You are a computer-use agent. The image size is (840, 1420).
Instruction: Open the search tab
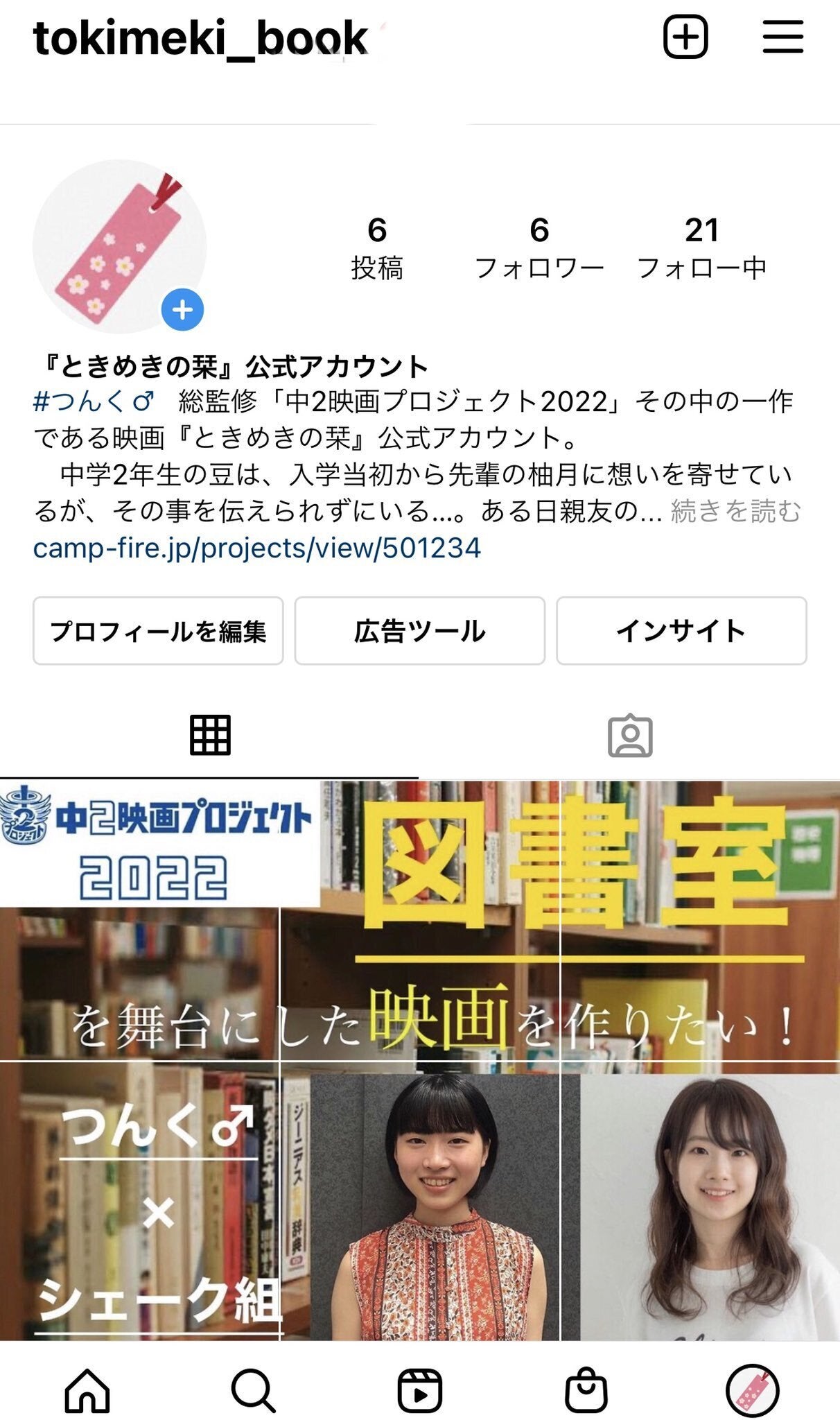point(253,1390)
